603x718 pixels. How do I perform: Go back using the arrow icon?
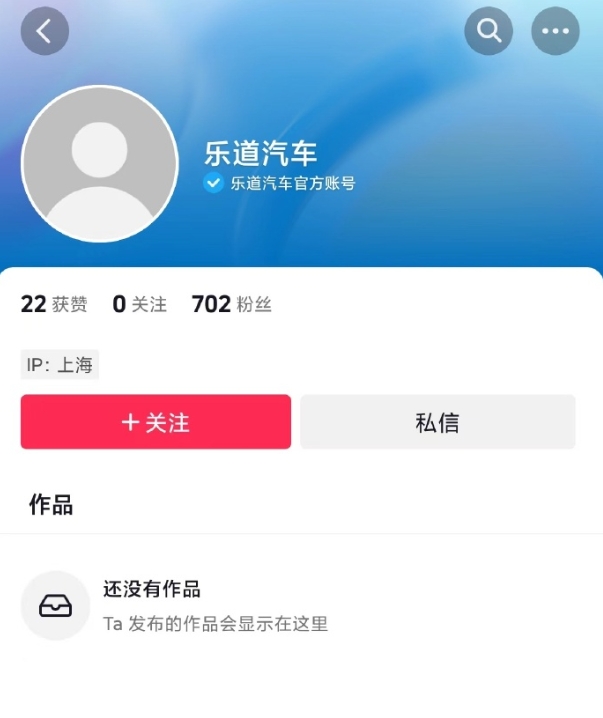click(x=45, y=31)
